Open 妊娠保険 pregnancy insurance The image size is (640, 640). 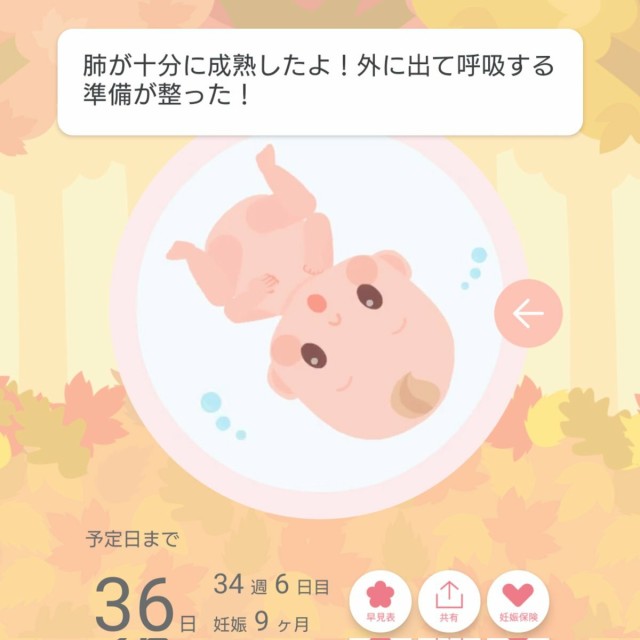tap(517, 602)
